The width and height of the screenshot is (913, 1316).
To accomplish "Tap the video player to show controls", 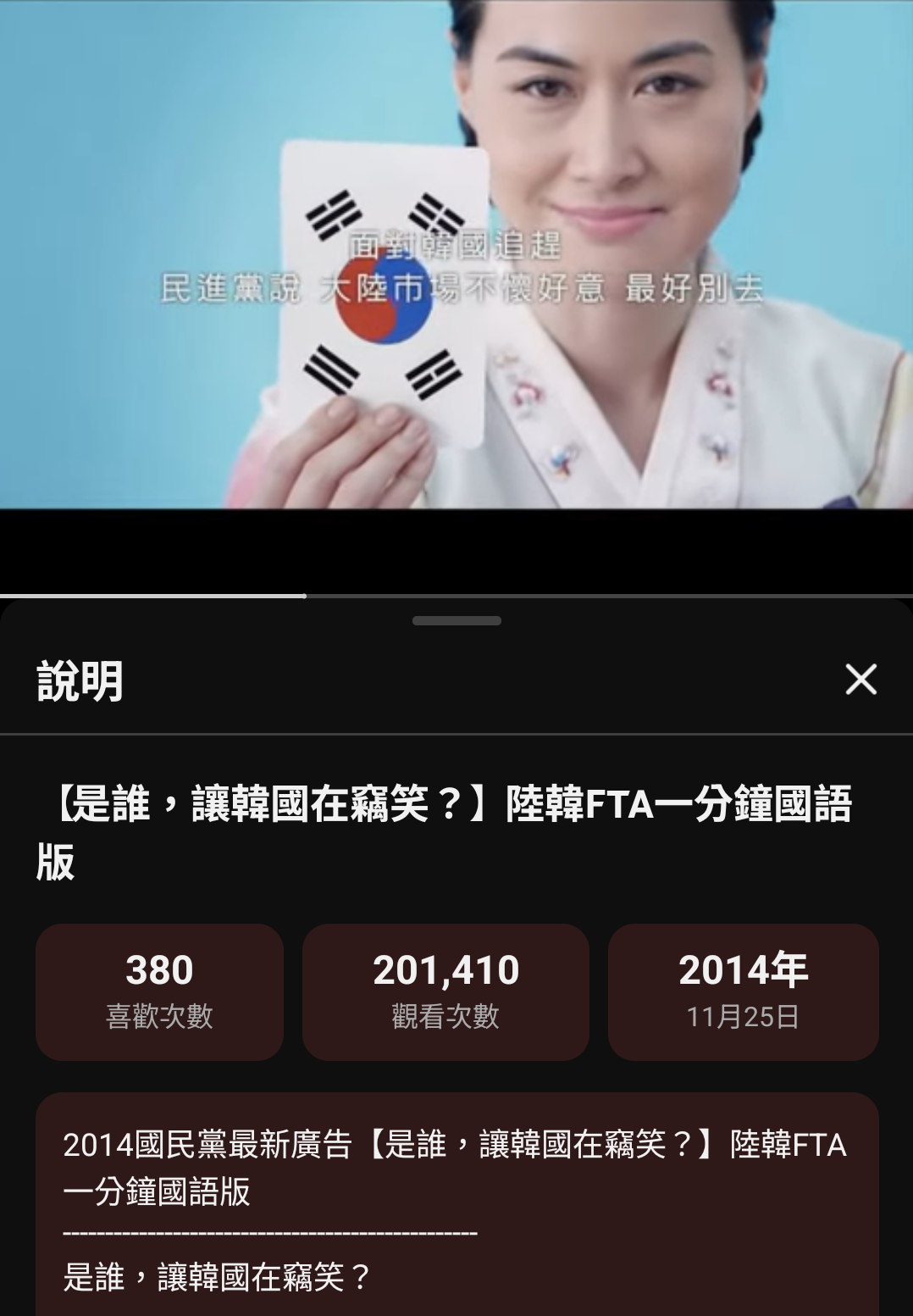I will 456,254.
